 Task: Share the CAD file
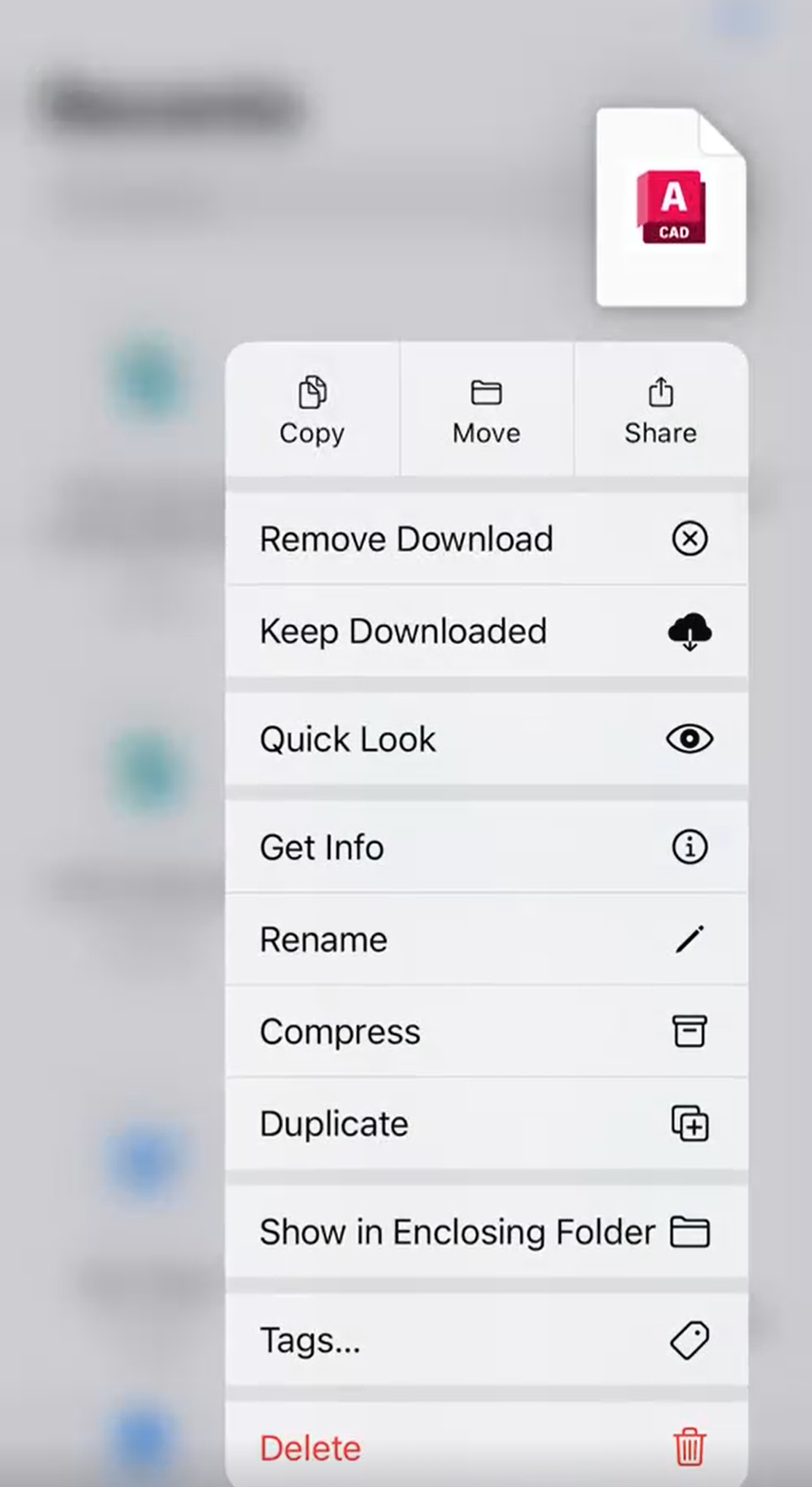tap(660, 410)
